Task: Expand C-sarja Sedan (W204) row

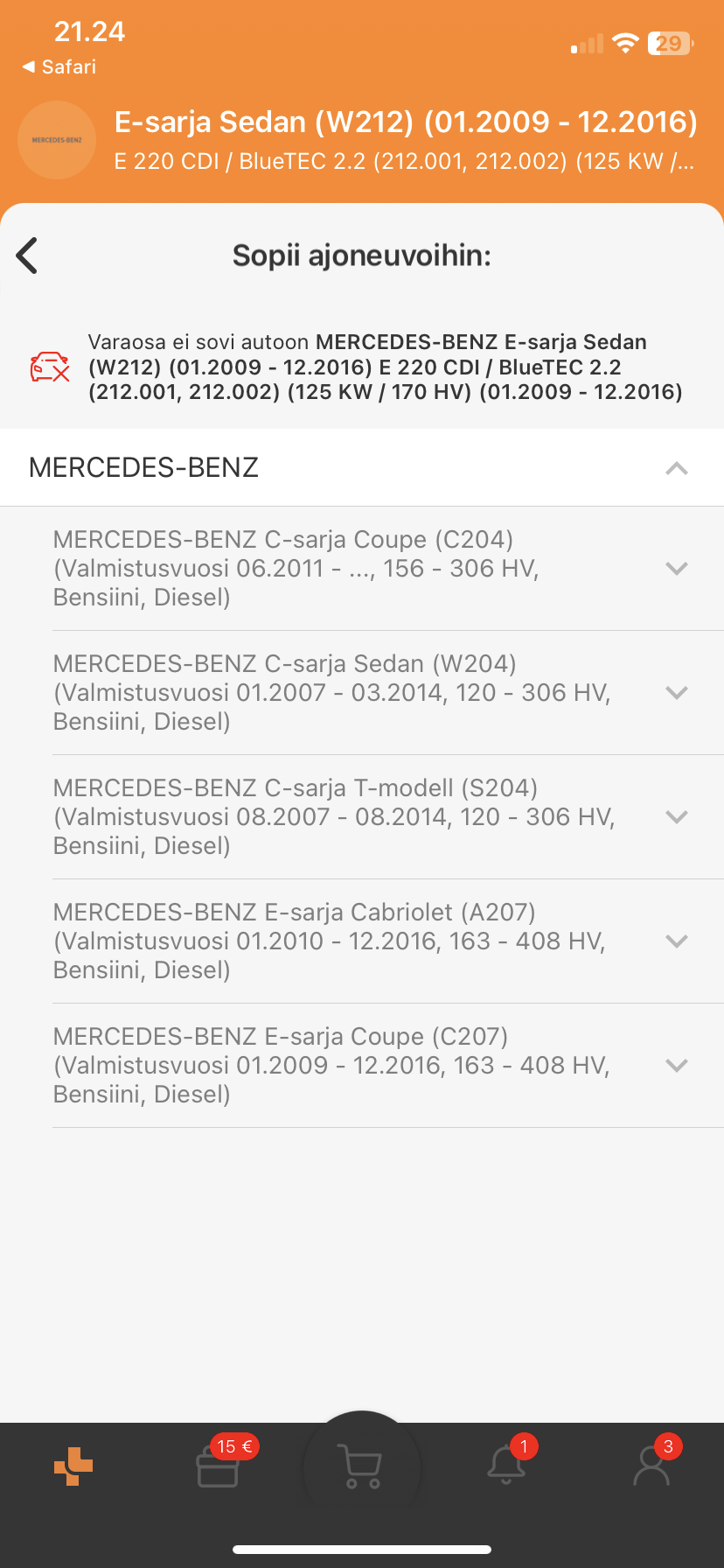Action: [x=676, y=693]
